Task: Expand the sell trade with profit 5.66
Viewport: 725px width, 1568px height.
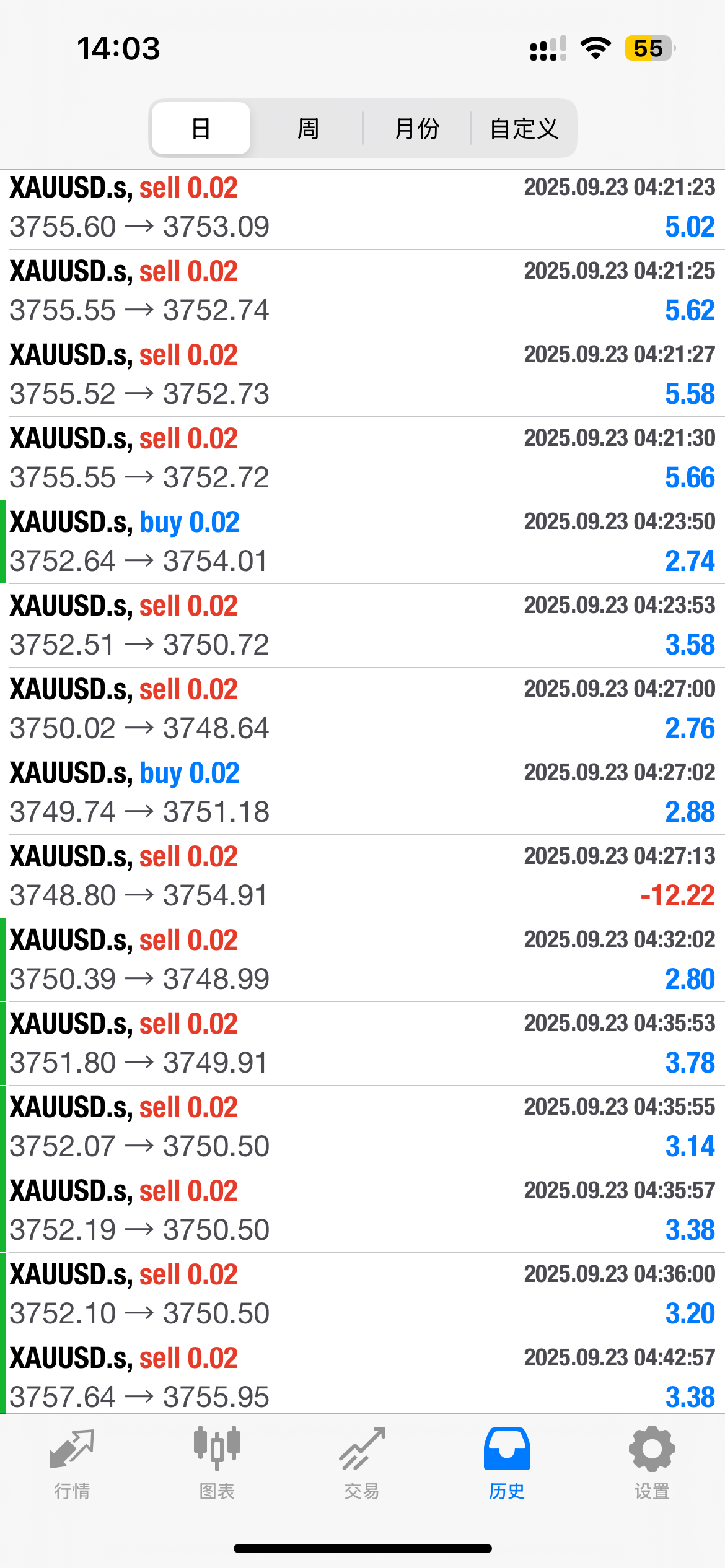Action: pos(362,459)
